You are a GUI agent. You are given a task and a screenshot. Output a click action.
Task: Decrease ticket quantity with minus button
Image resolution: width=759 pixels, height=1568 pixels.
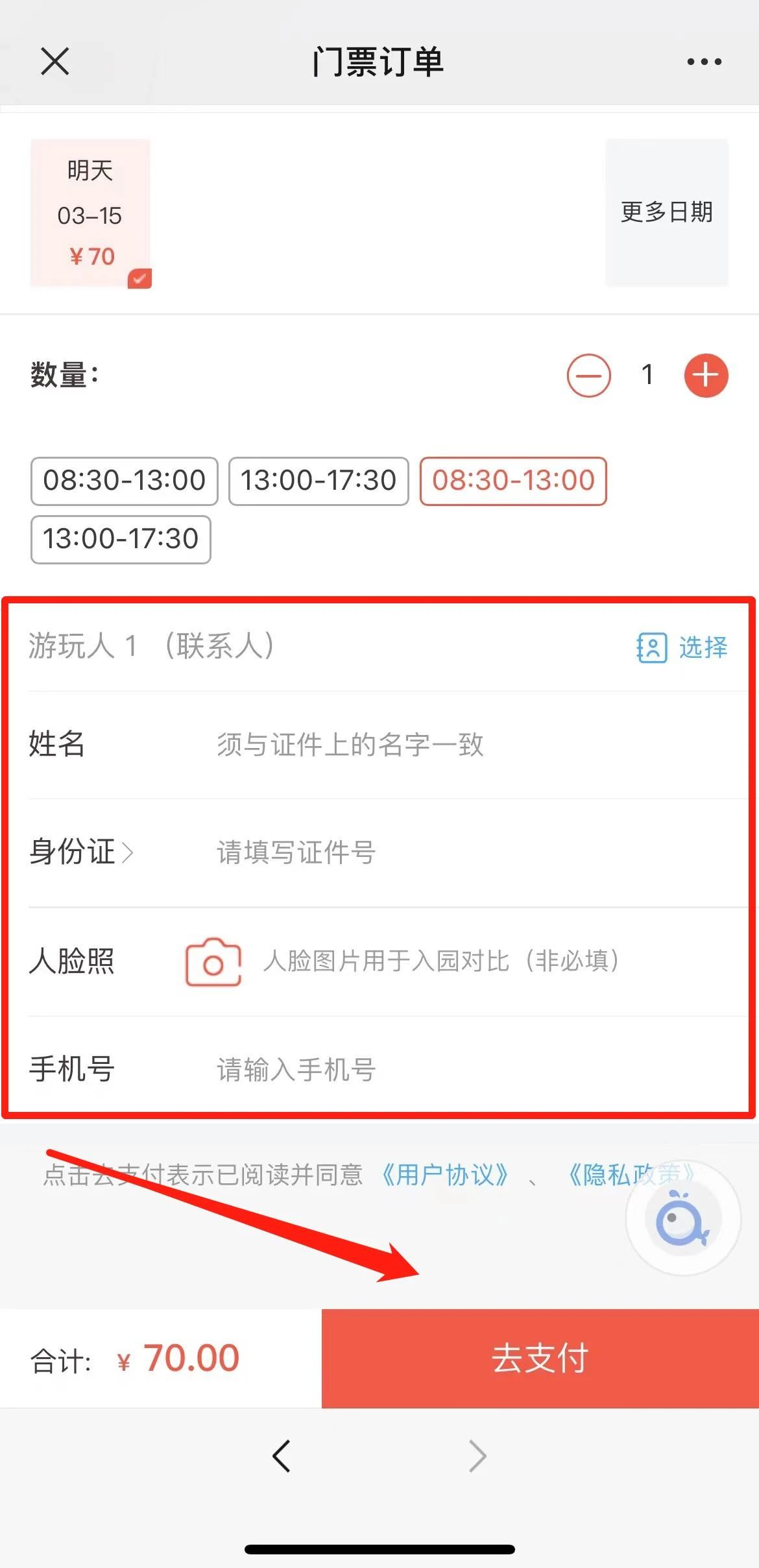588,375
